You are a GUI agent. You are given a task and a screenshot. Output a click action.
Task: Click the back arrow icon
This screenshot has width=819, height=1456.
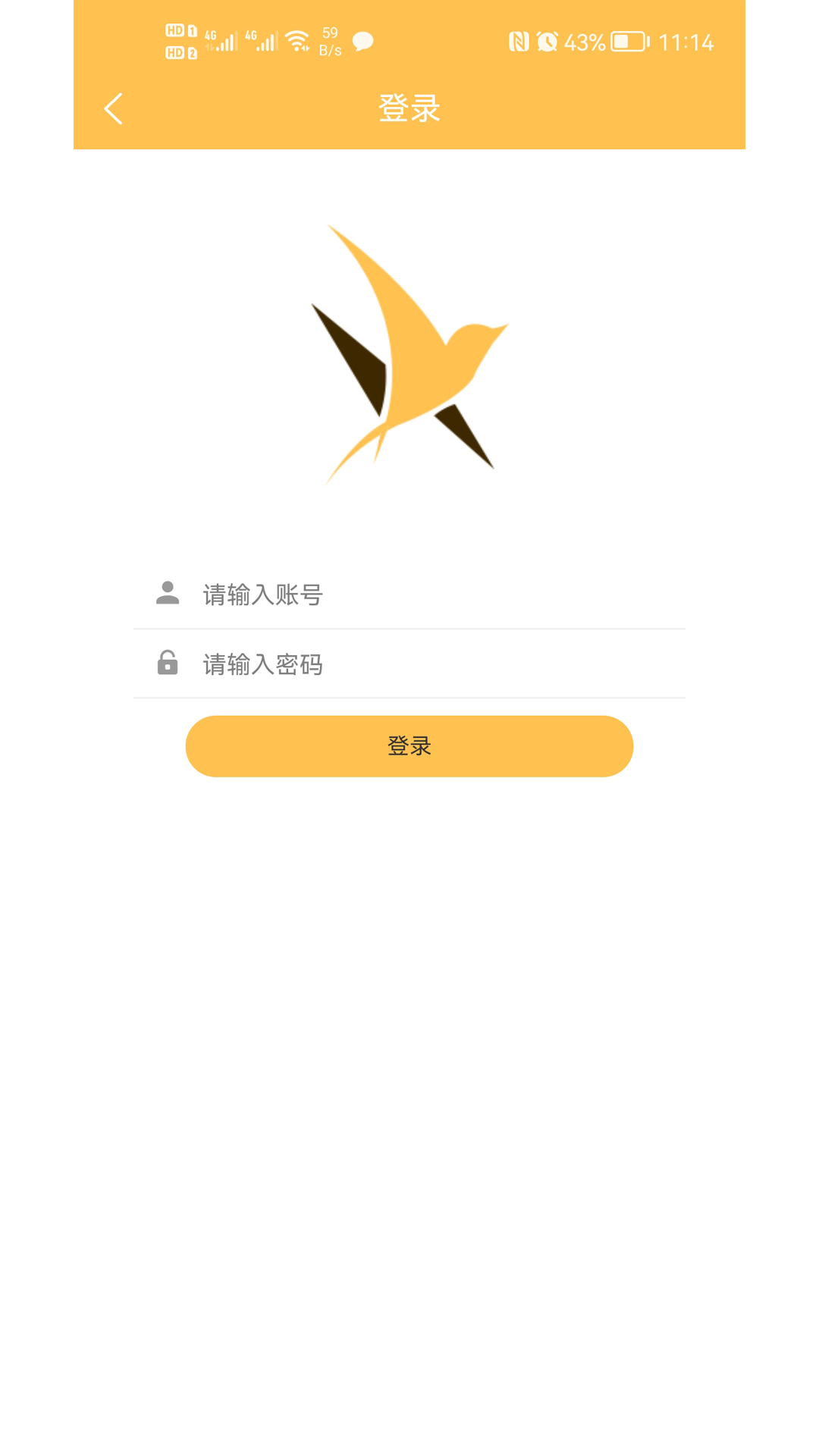114,108
